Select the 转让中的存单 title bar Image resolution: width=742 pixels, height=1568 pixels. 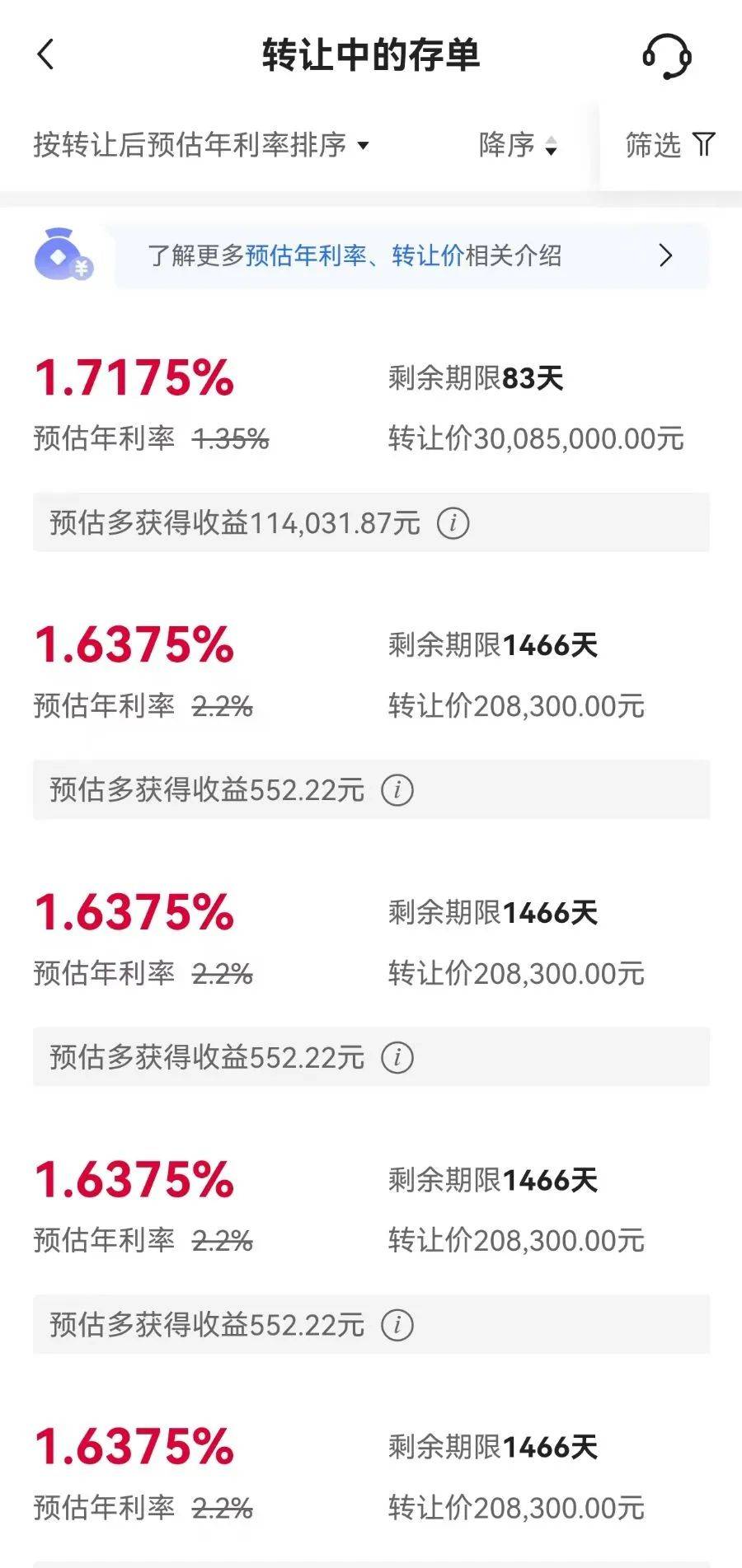pyautogui.click(x=371, y=54)
